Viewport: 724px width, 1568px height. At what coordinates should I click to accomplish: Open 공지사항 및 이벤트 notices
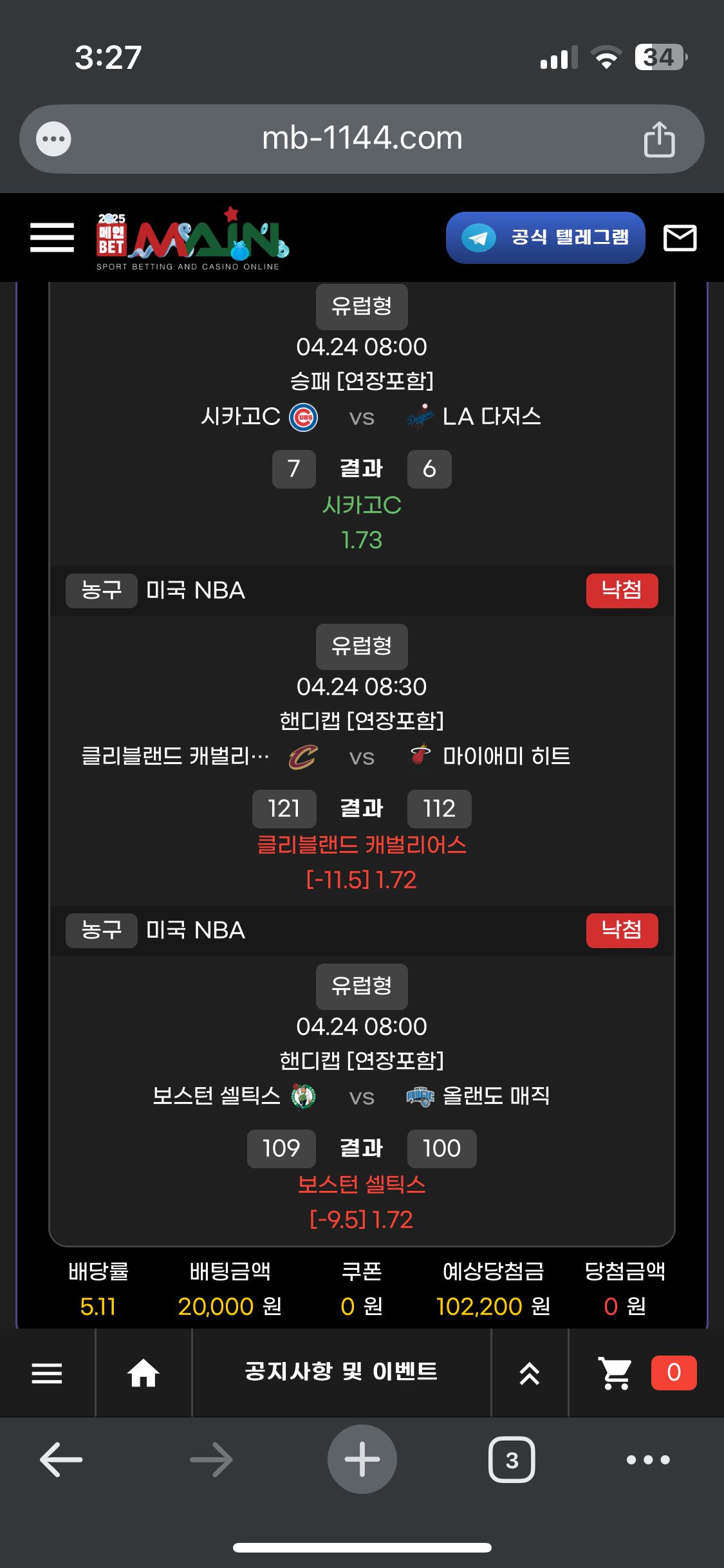click(x=341, y=1372)
